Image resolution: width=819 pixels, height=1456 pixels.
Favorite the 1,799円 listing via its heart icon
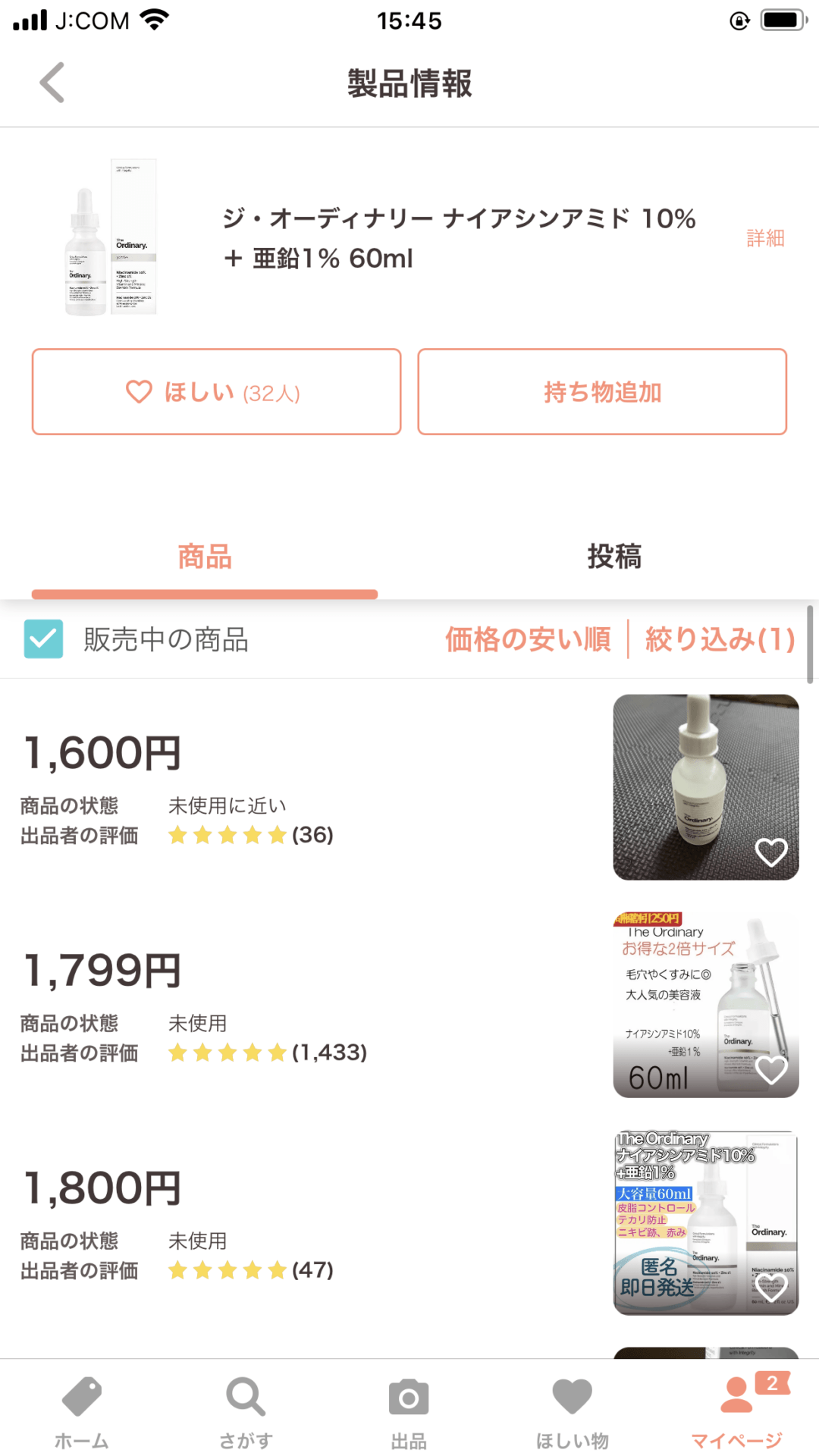tap(770, 1069)
